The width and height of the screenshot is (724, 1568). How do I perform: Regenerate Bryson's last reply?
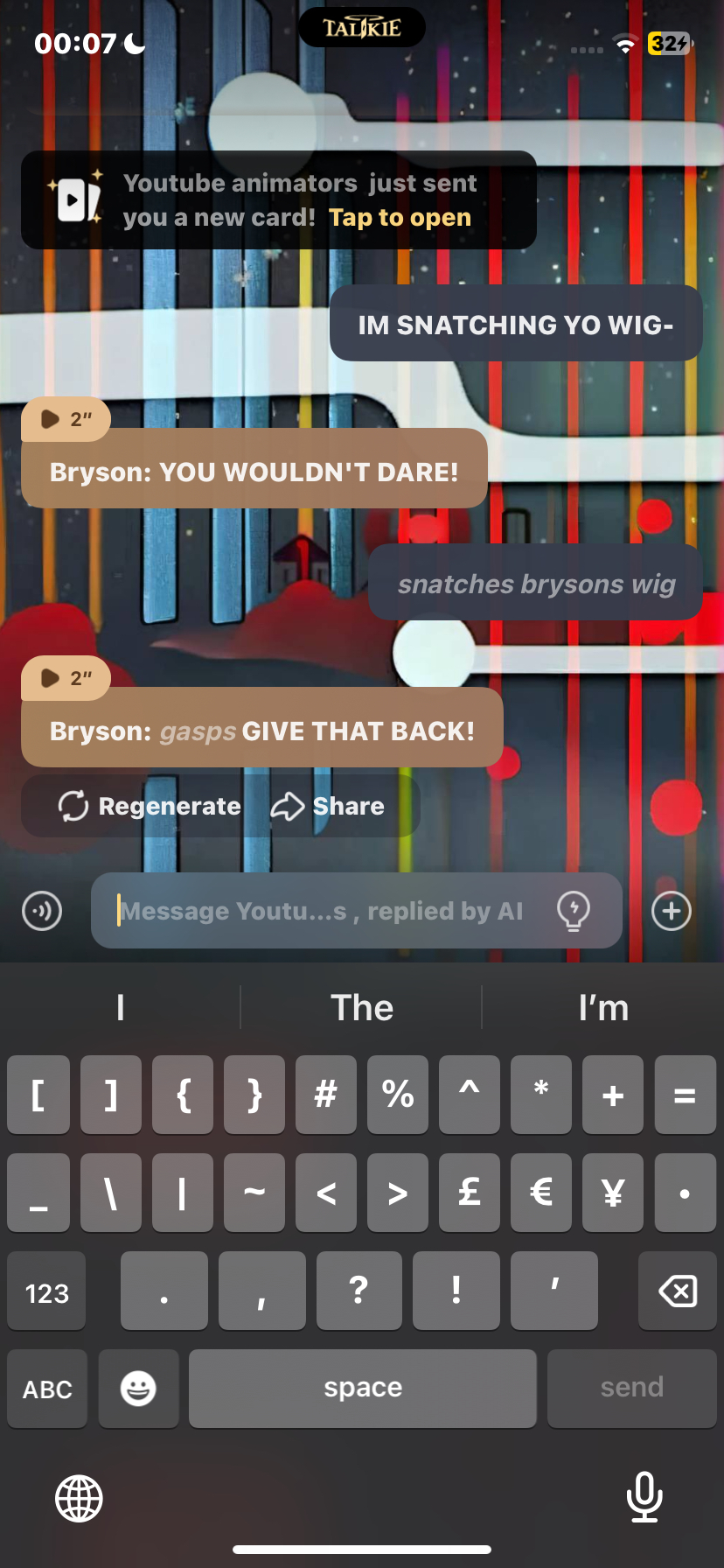[x=150, y=806]
